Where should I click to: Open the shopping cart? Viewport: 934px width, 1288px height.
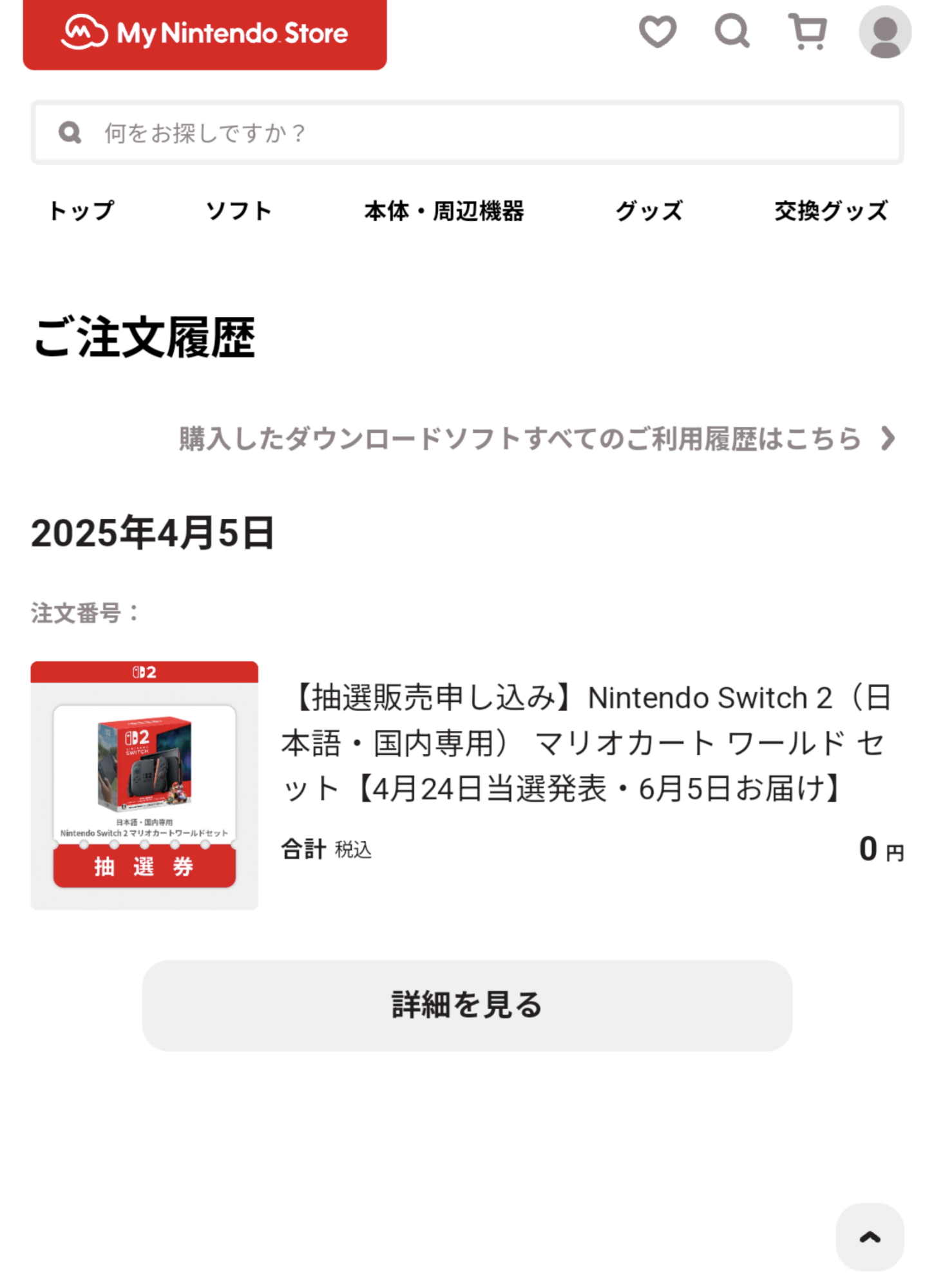coord(807,31)
